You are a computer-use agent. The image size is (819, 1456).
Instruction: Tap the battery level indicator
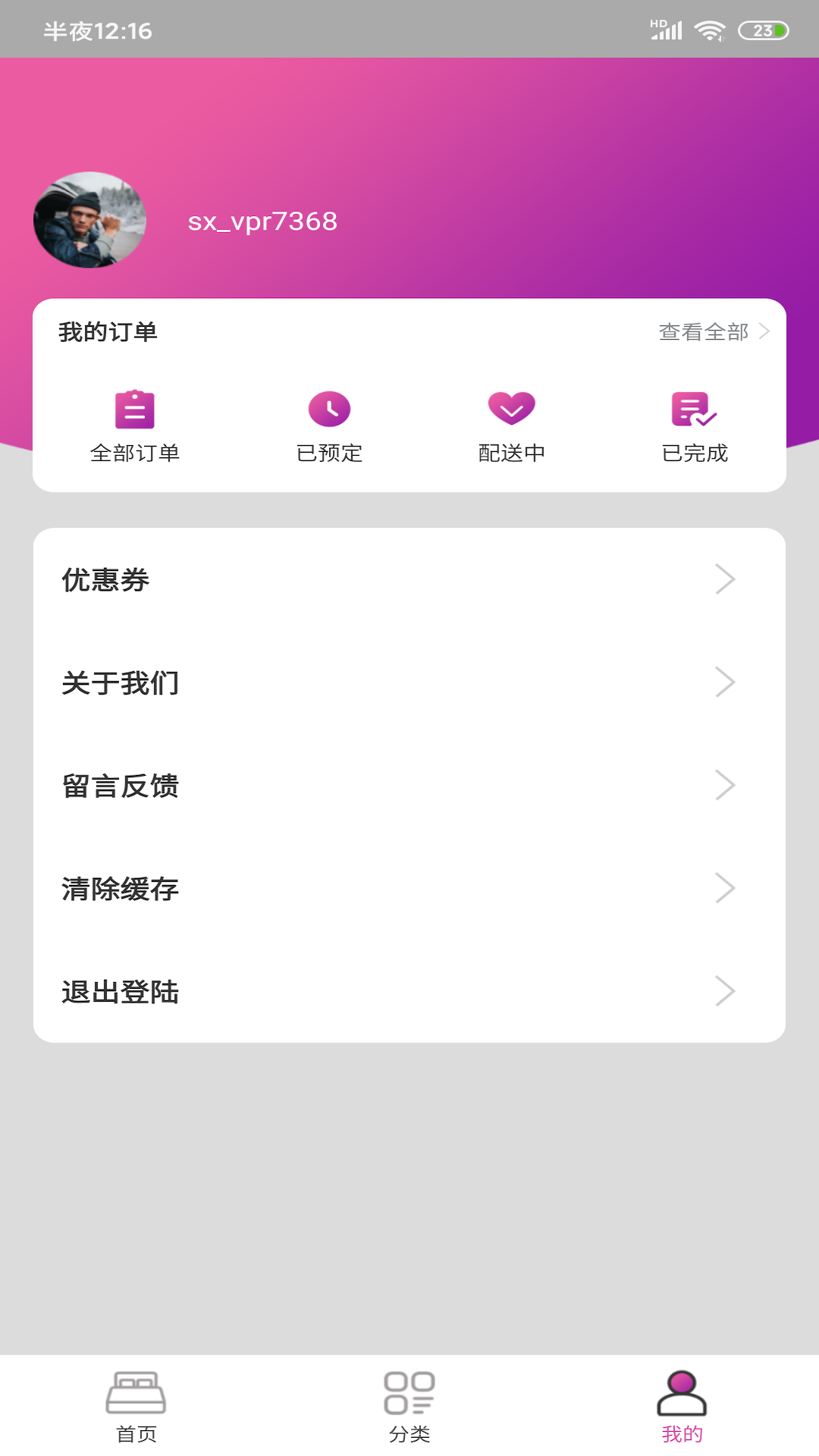click(x=761, y=31)
